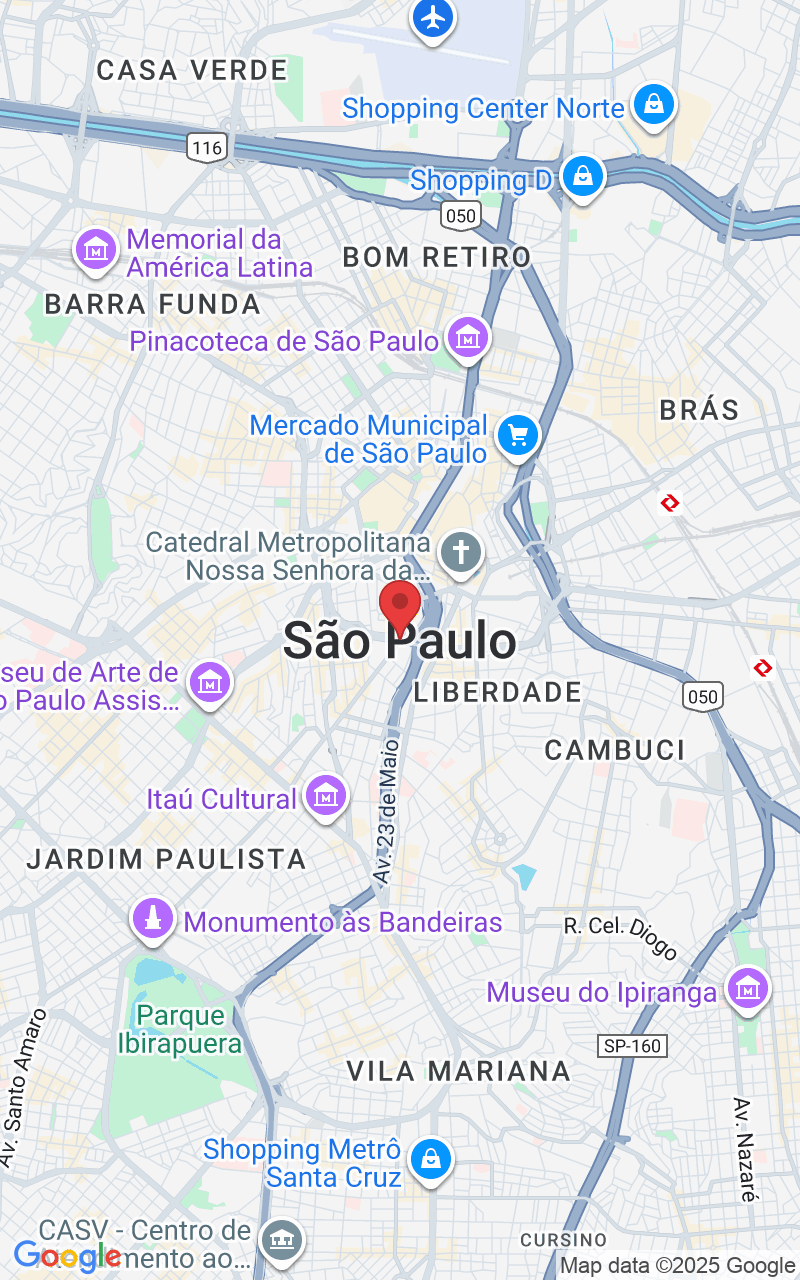Open Mercado Municipal de São Paulo marker
The width and height of the screenshot is (800, 1280).
pyautogui.click(x=518, y=436)
